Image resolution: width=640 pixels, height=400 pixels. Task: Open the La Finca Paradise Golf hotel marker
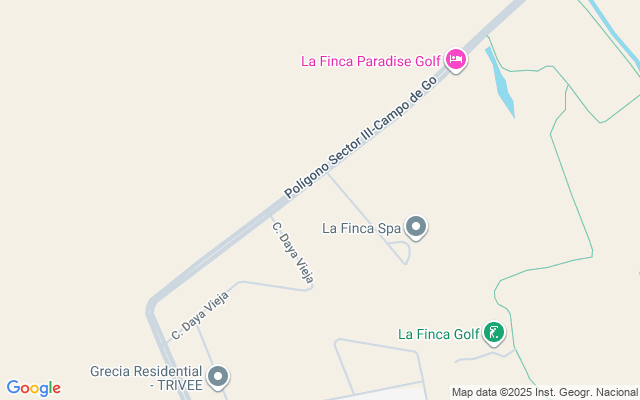click(456, 60)
